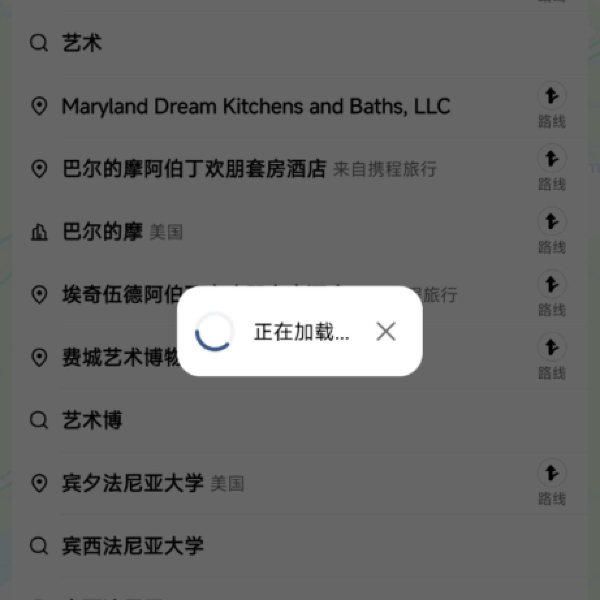Image resolution: width=600 pixels, height=600 pixels.
Task: Tap 路线 next to 埃奇伍德阿伯 result
Action: [x=551, y=293]
